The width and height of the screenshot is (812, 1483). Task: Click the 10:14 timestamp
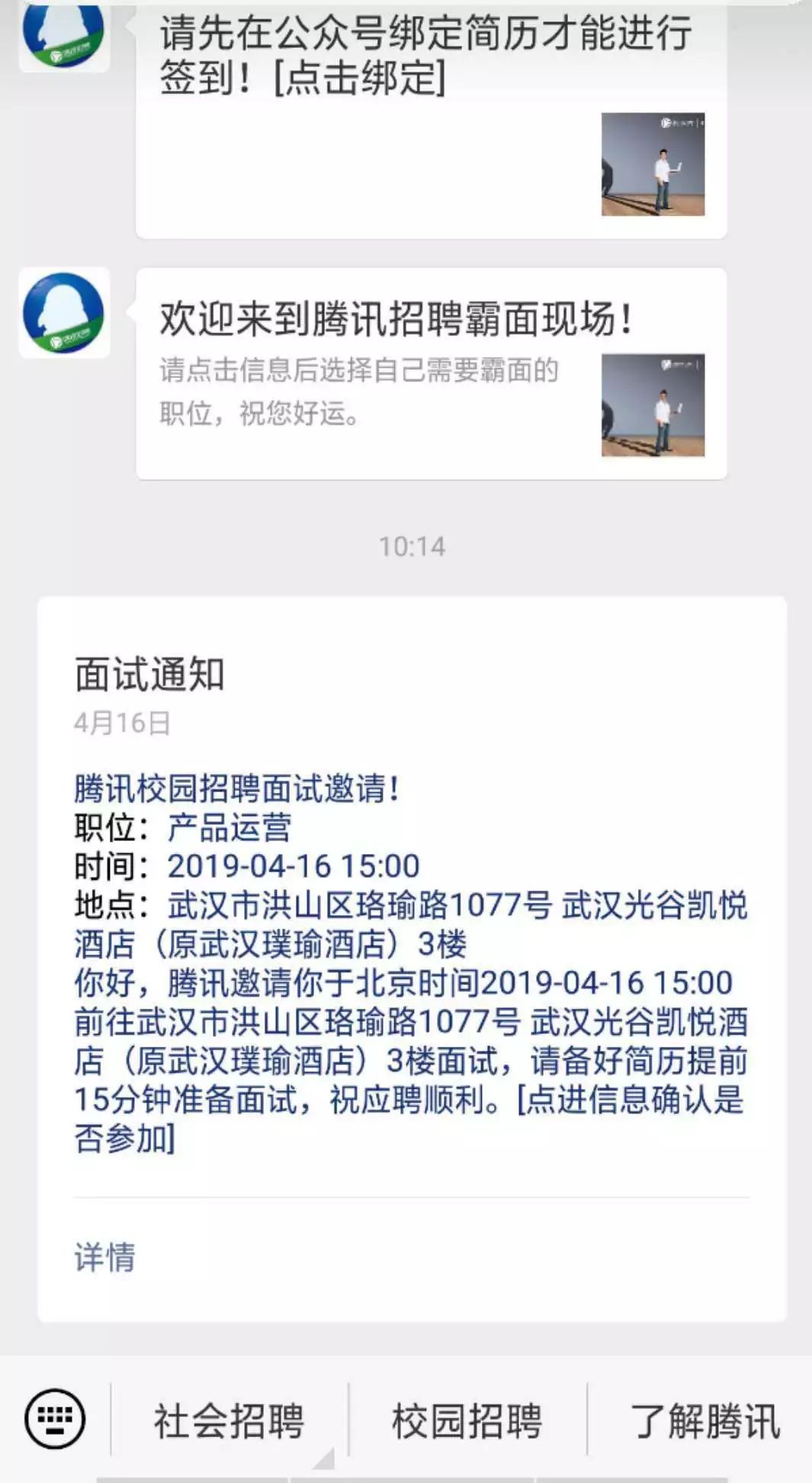point(412,544)
